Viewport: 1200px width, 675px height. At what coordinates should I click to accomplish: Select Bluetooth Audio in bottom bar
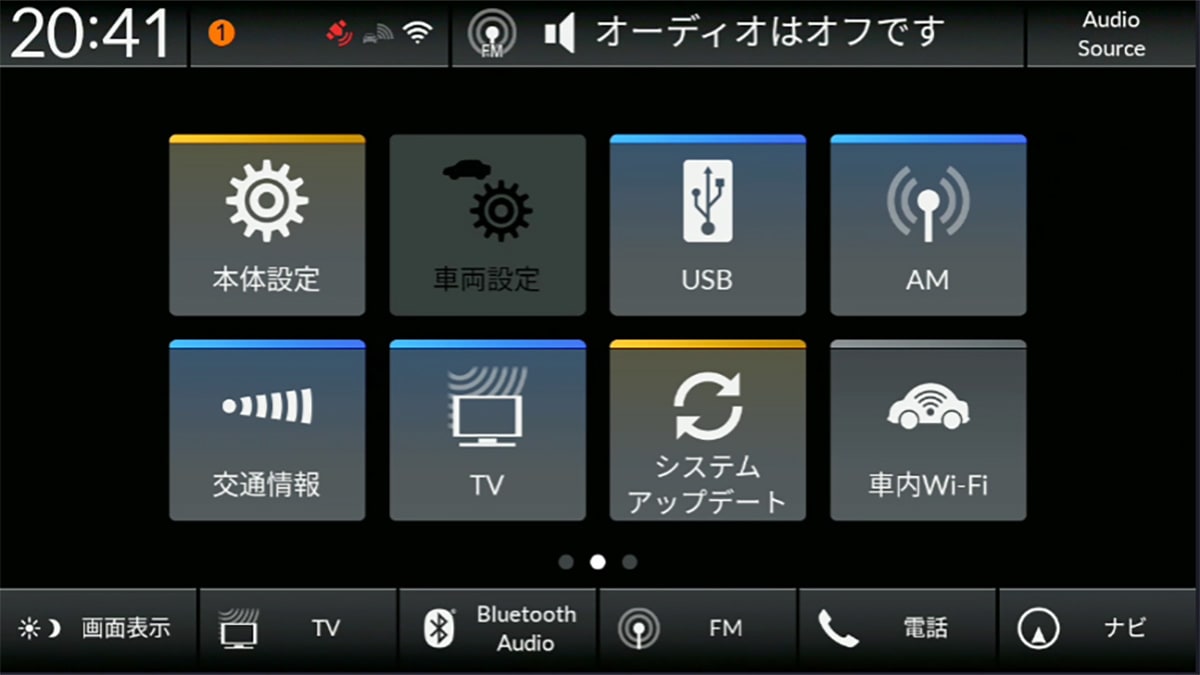pos(497,629)
